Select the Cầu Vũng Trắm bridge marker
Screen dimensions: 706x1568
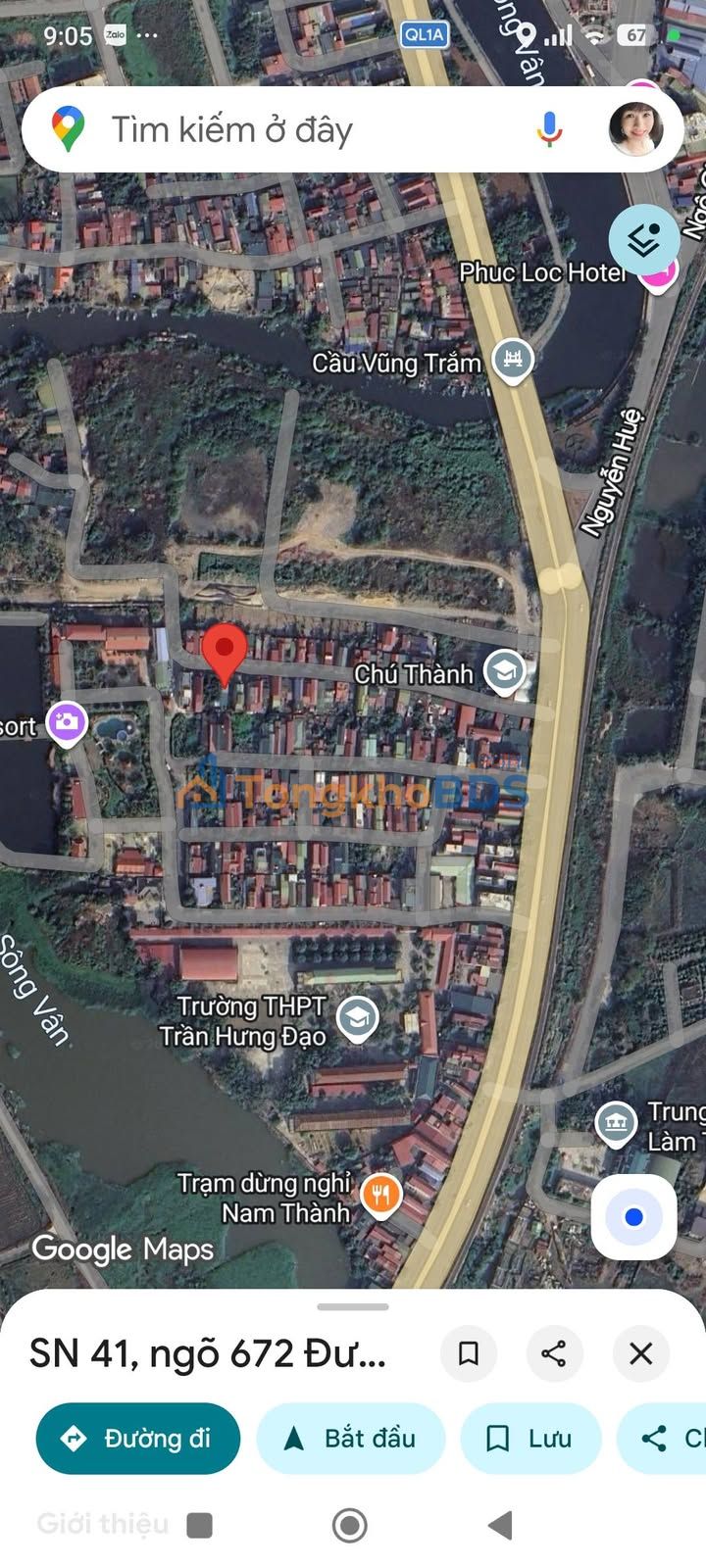pyautogui.click(x=512, y=359)
